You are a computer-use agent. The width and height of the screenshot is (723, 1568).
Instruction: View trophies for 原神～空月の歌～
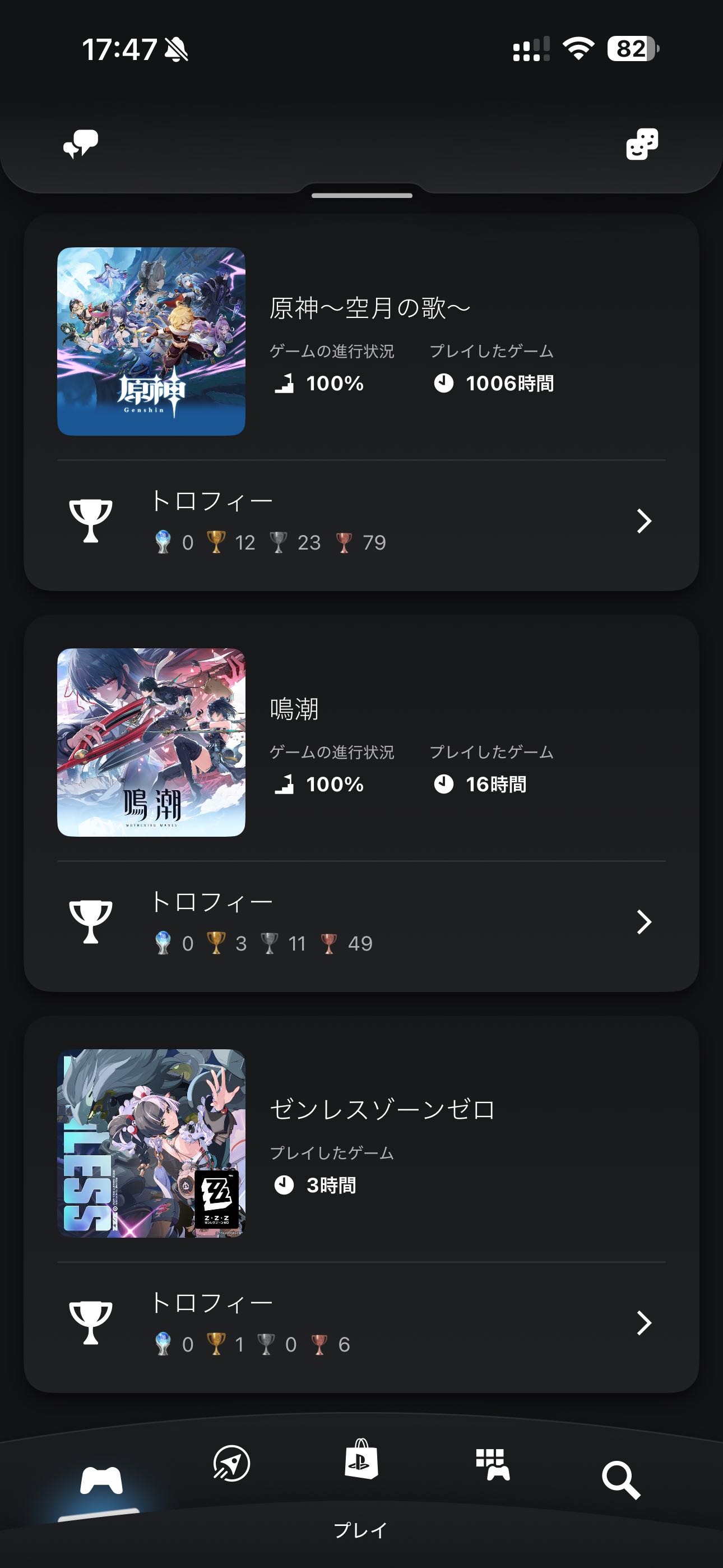pyautogui.click(x=361, y=522)
